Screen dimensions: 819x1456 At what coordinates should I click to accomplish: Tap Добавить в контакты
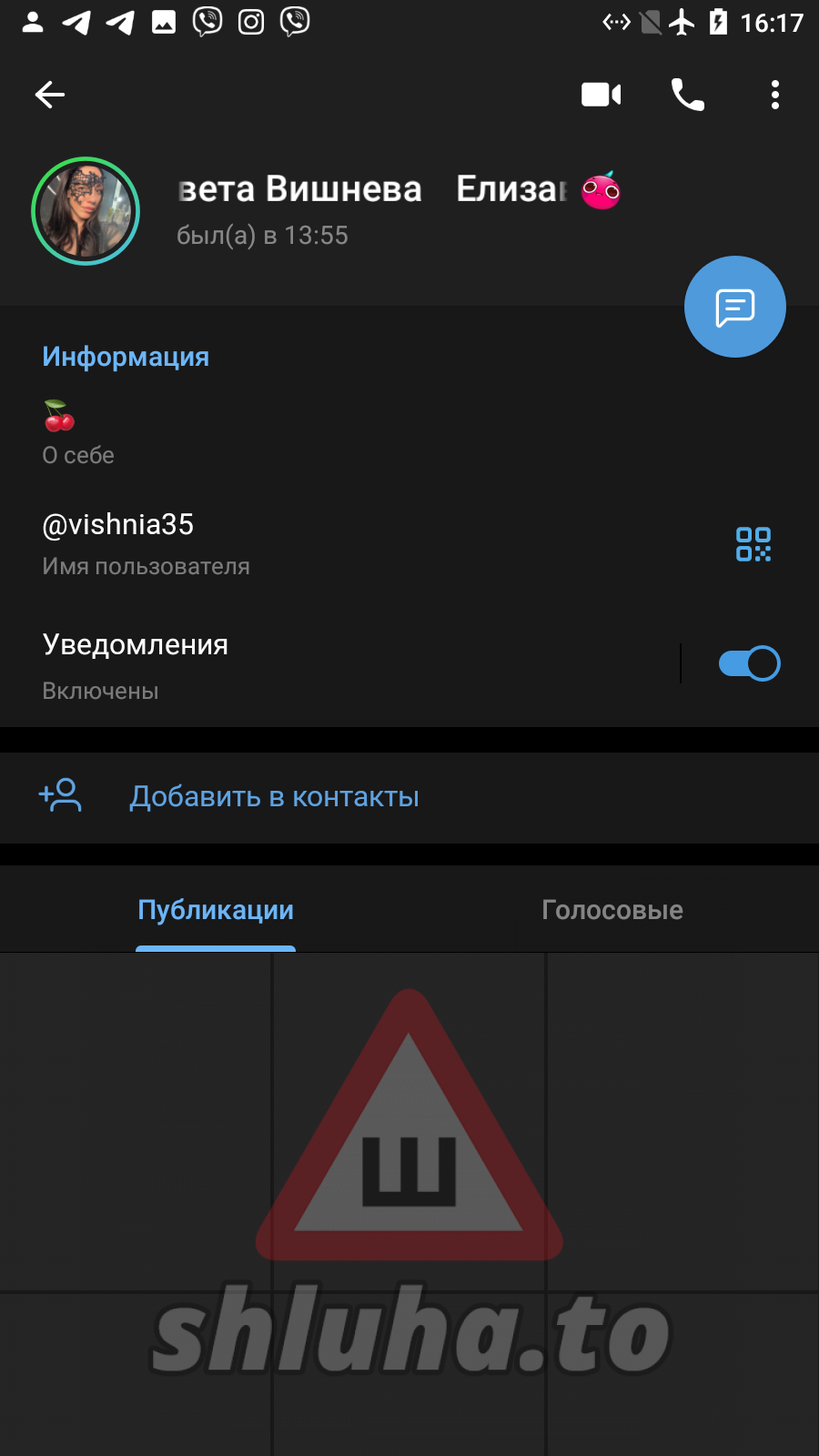pos(274,796)
